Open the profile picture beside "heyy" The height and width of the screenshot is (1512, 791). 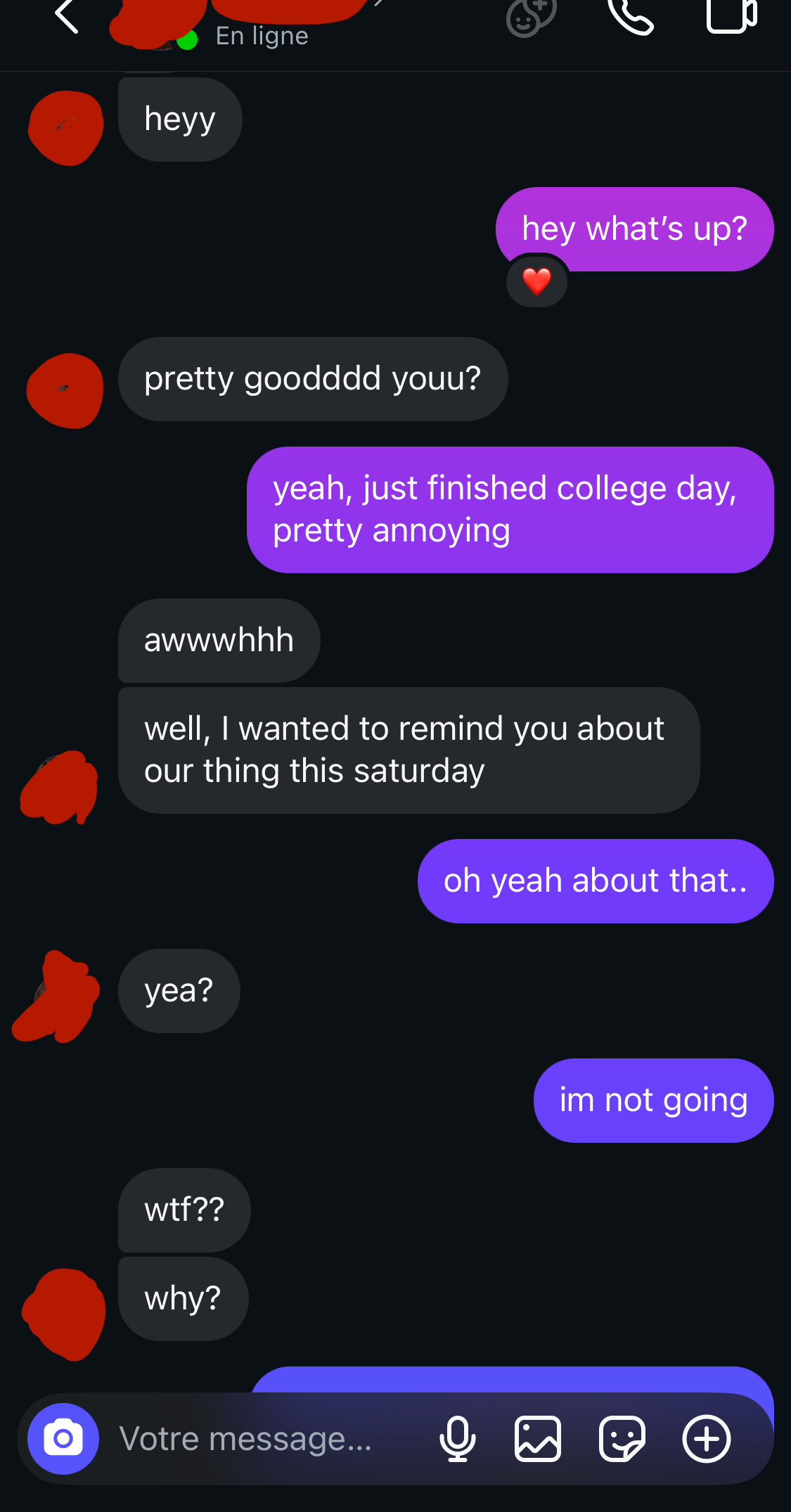66,128
